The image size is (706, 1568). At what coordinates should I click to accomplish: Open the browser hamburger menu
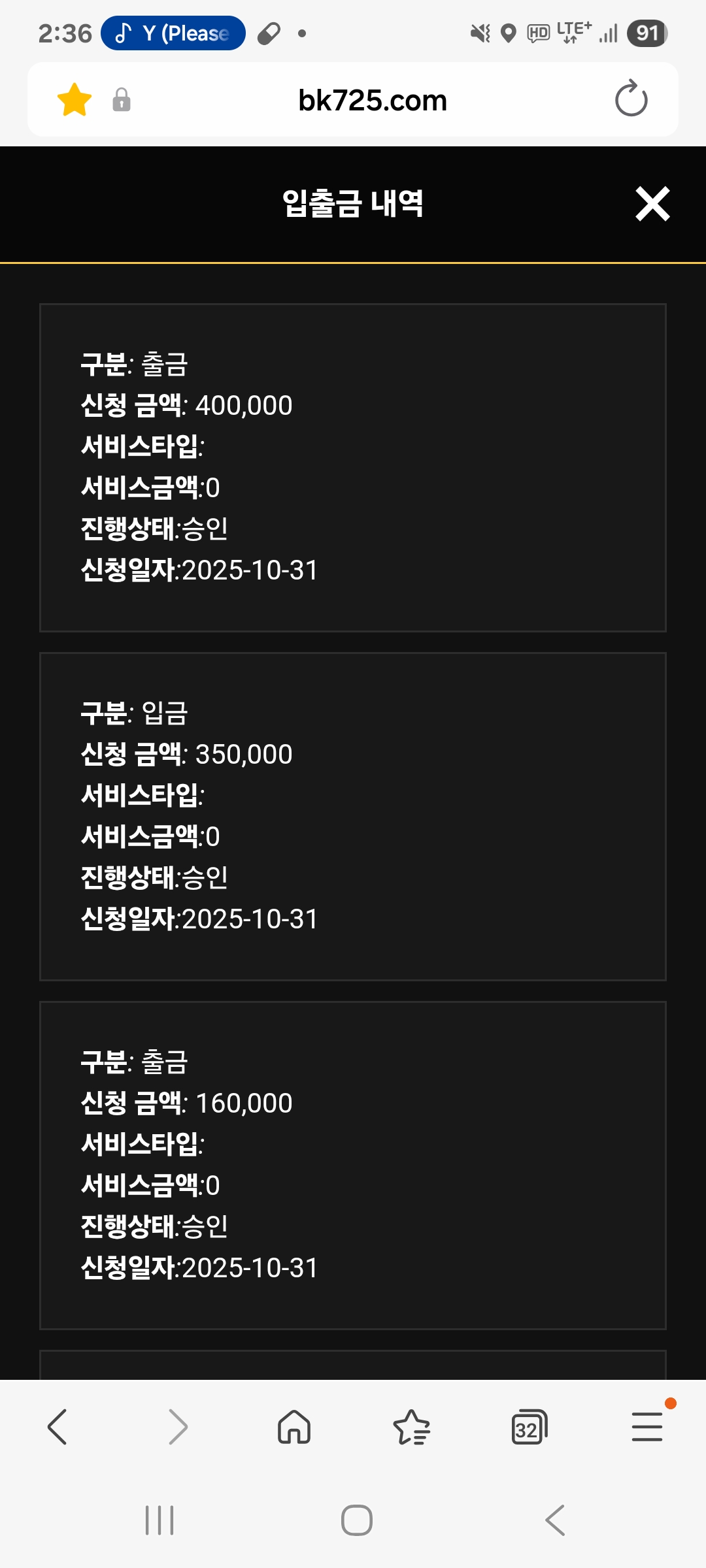click(x=647, y=1427)
